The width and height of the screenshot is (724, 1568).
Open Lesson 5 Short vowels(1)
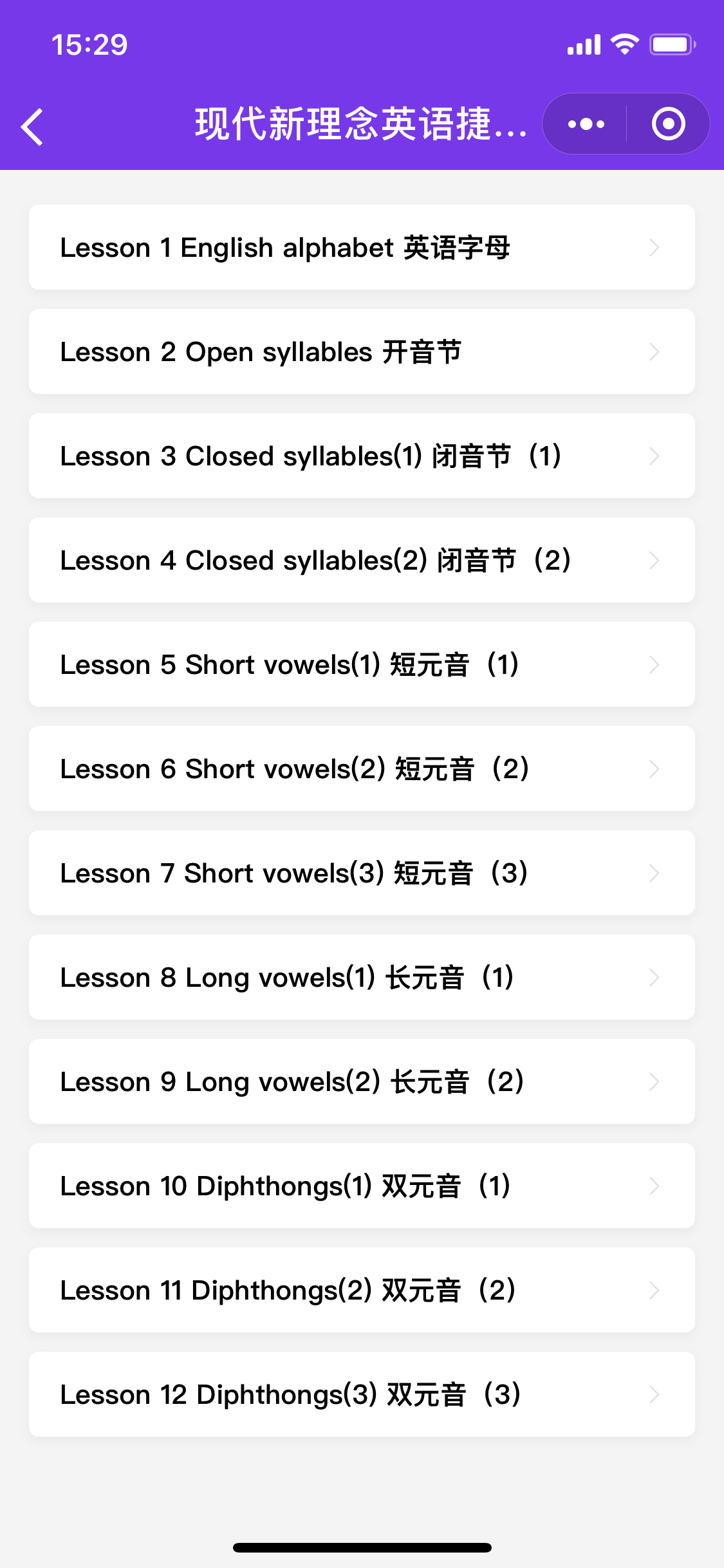coord(362,664)
